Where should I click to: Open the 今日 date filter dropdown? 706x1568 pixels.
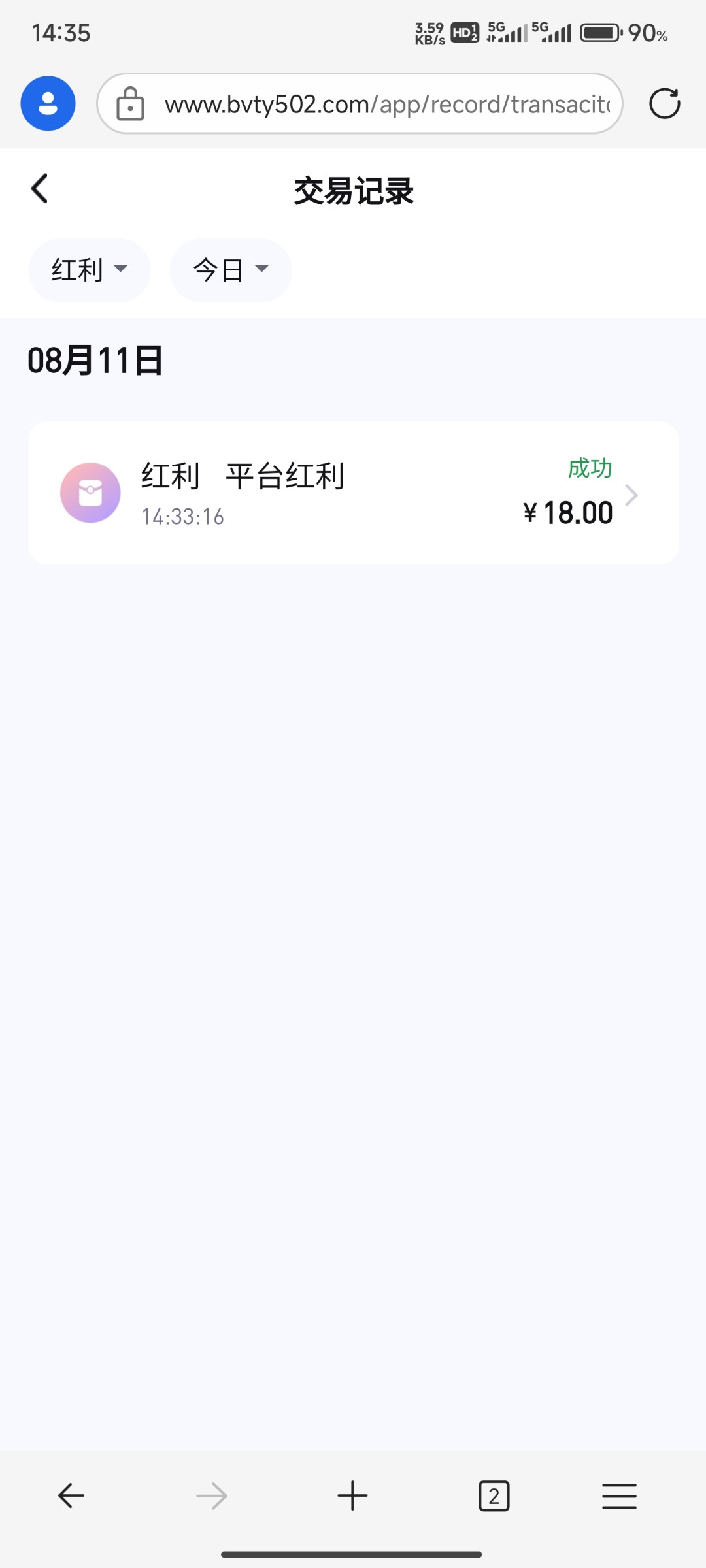231,270
